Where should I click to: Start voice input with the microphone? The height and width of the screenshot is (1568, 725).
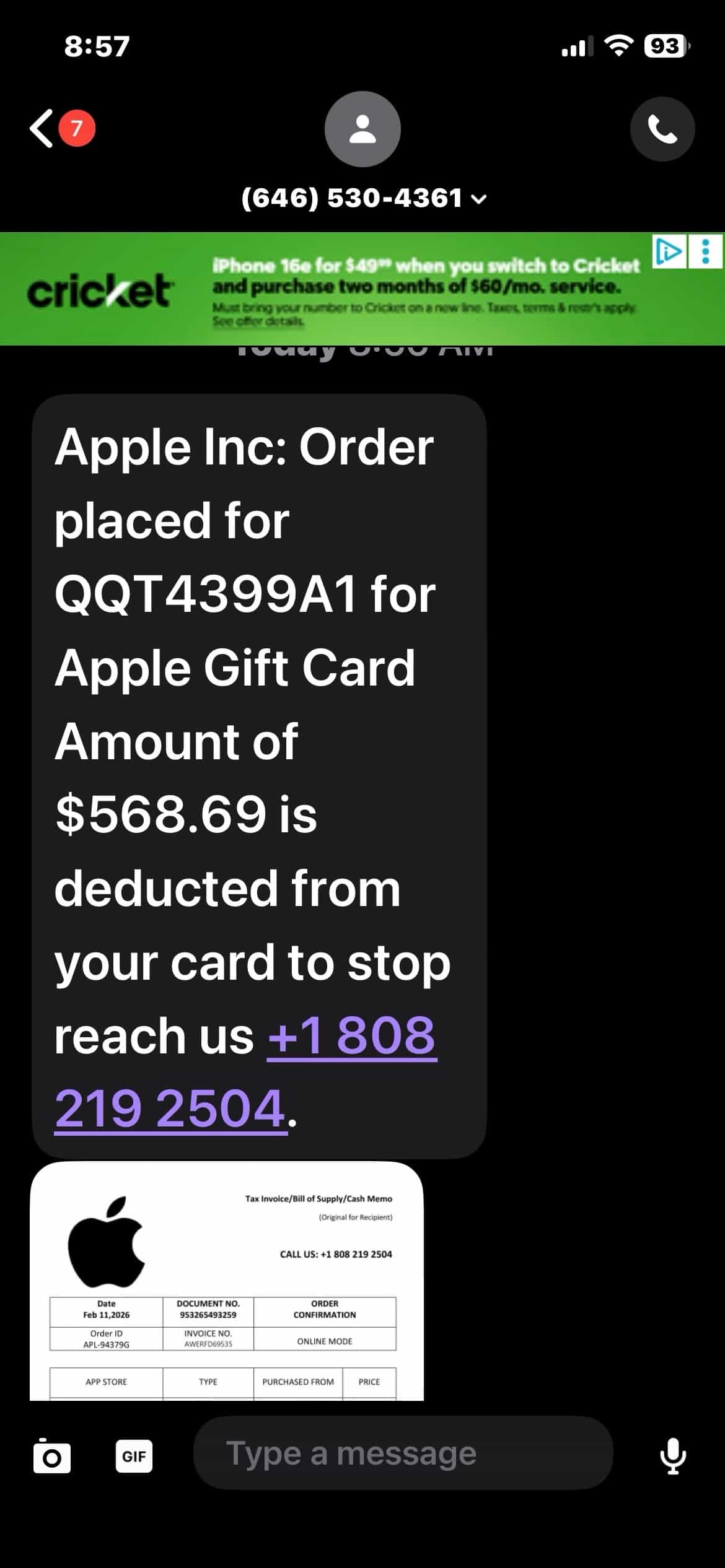(x=673, y=1455)
